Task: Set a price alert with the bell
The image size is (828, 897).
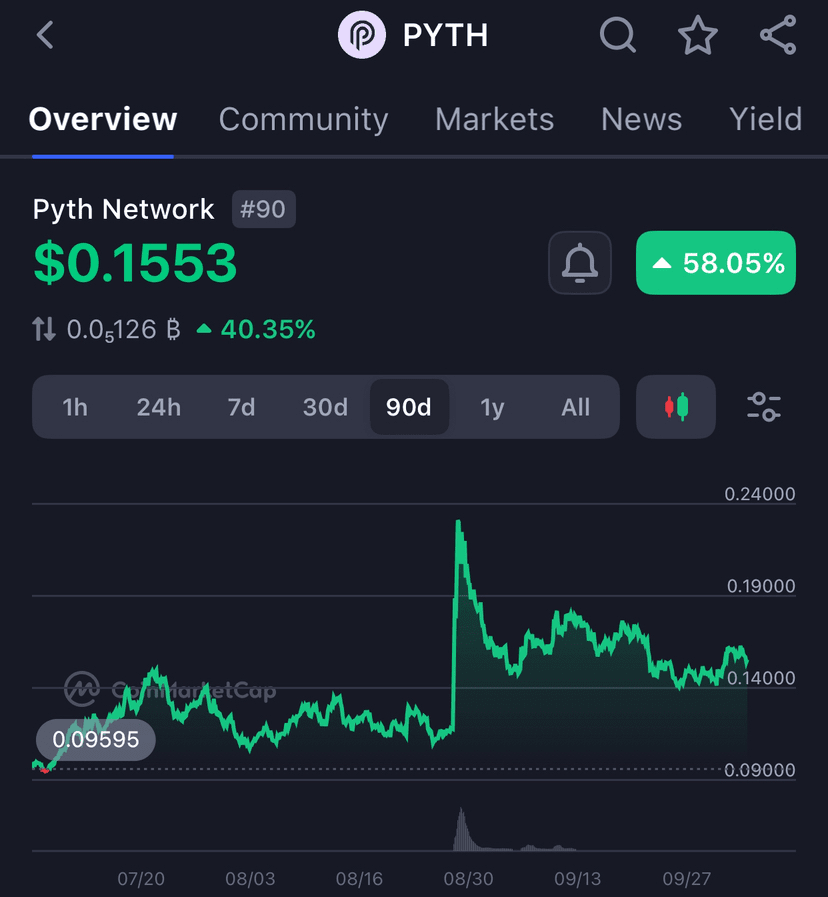Action: (580, 263)
